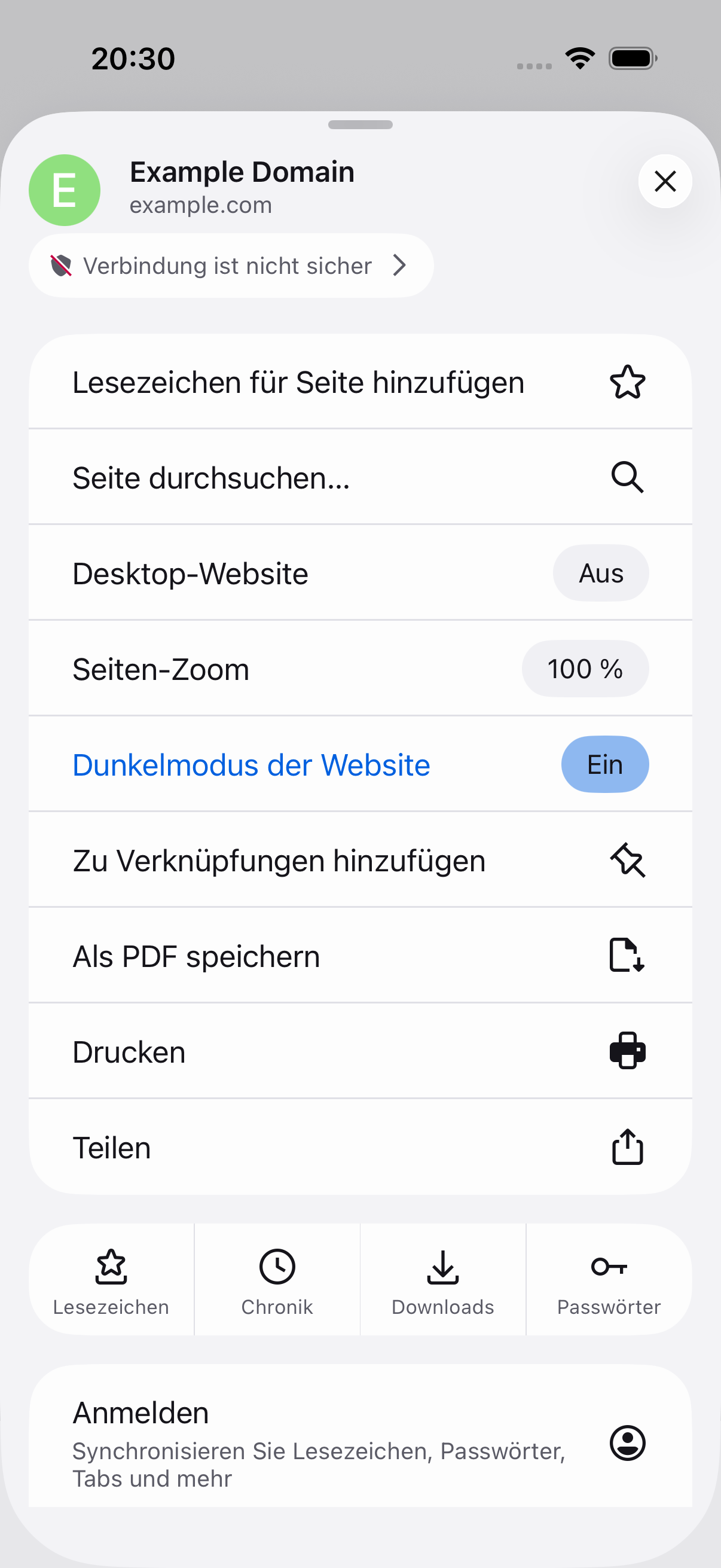Turn off Dunkelmodus der Website

tap(360, 764)
